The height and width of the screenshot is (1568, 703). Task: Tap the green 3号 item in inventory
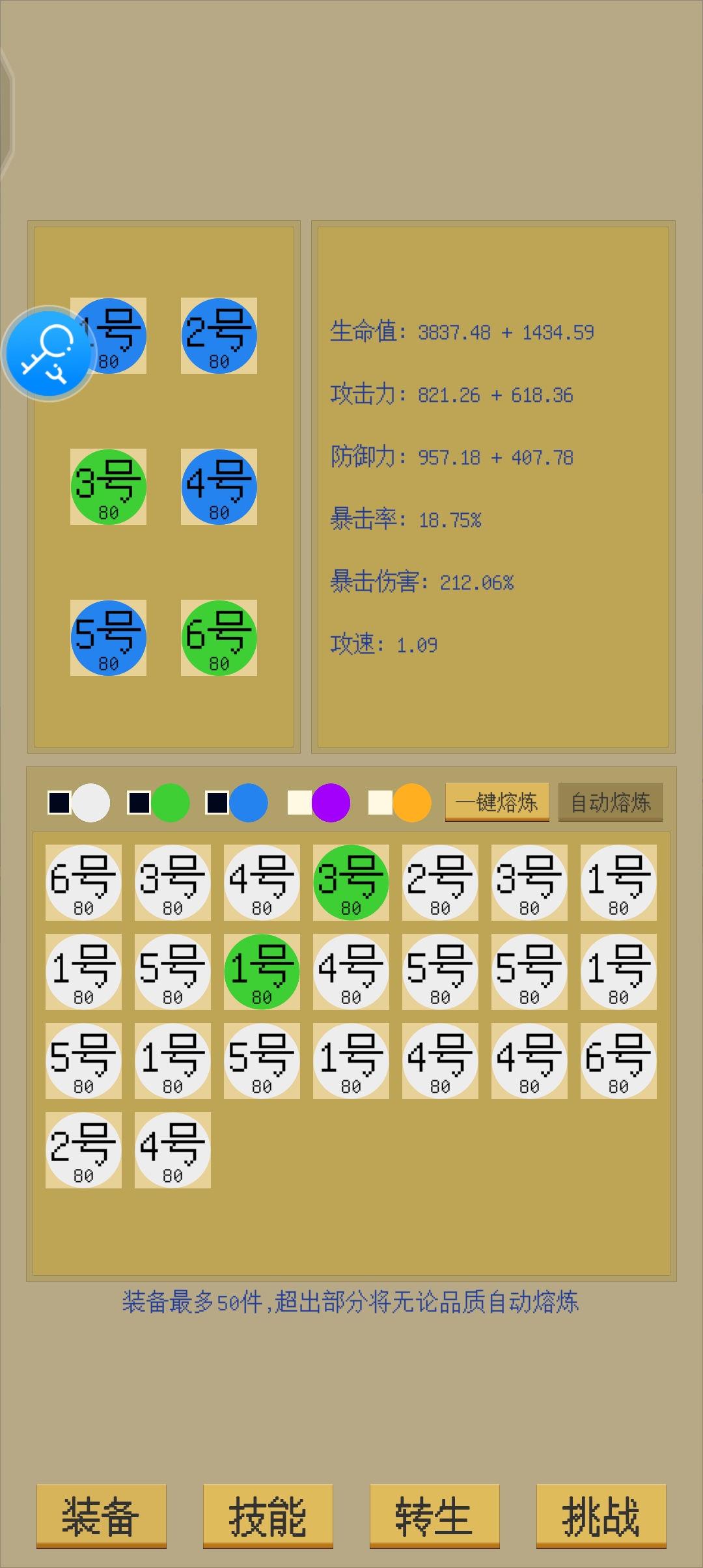tap(351, 882)
